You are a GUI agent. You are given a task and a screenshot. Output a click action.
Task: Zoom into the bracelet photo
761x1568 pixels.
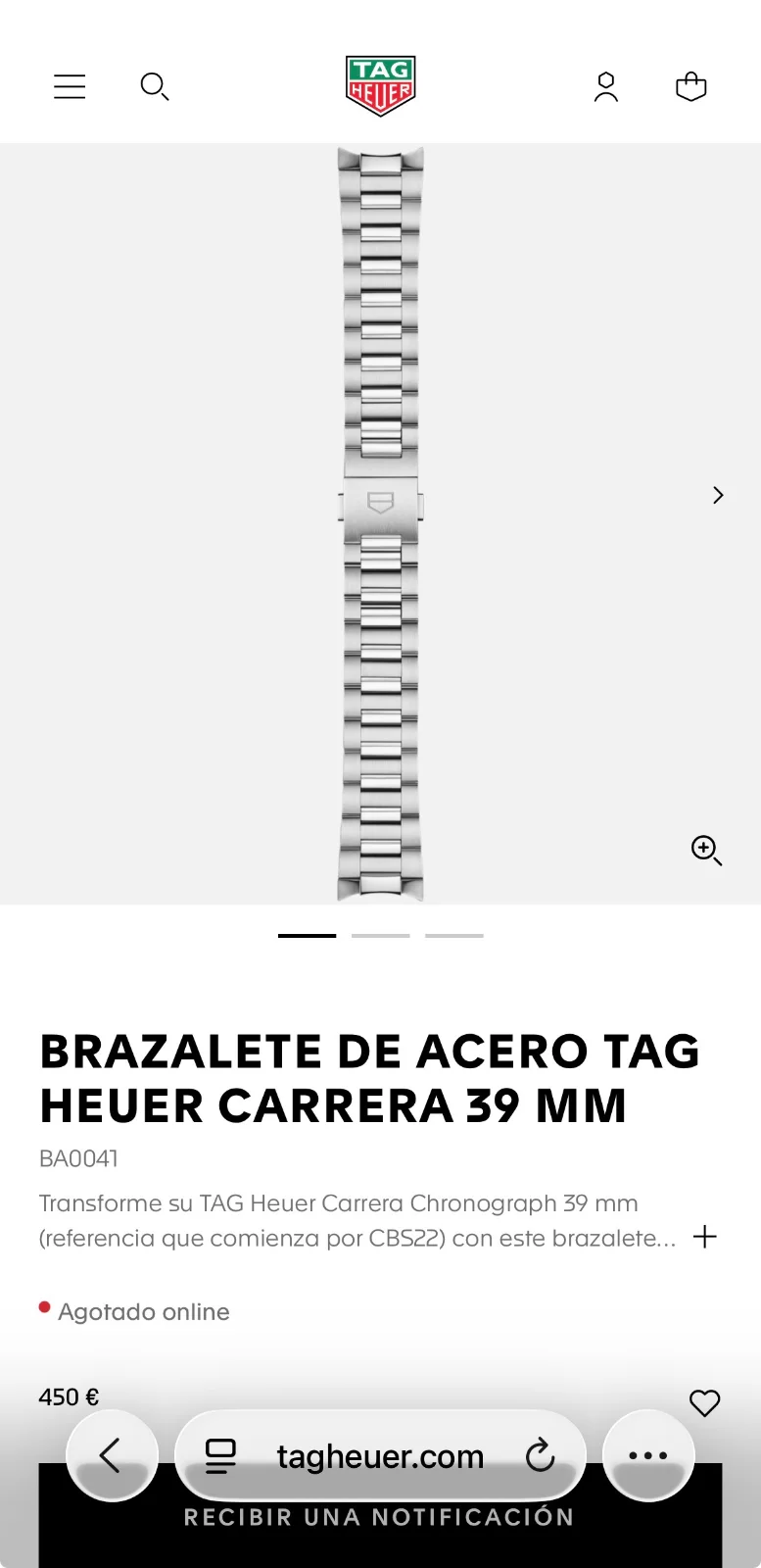706,850
